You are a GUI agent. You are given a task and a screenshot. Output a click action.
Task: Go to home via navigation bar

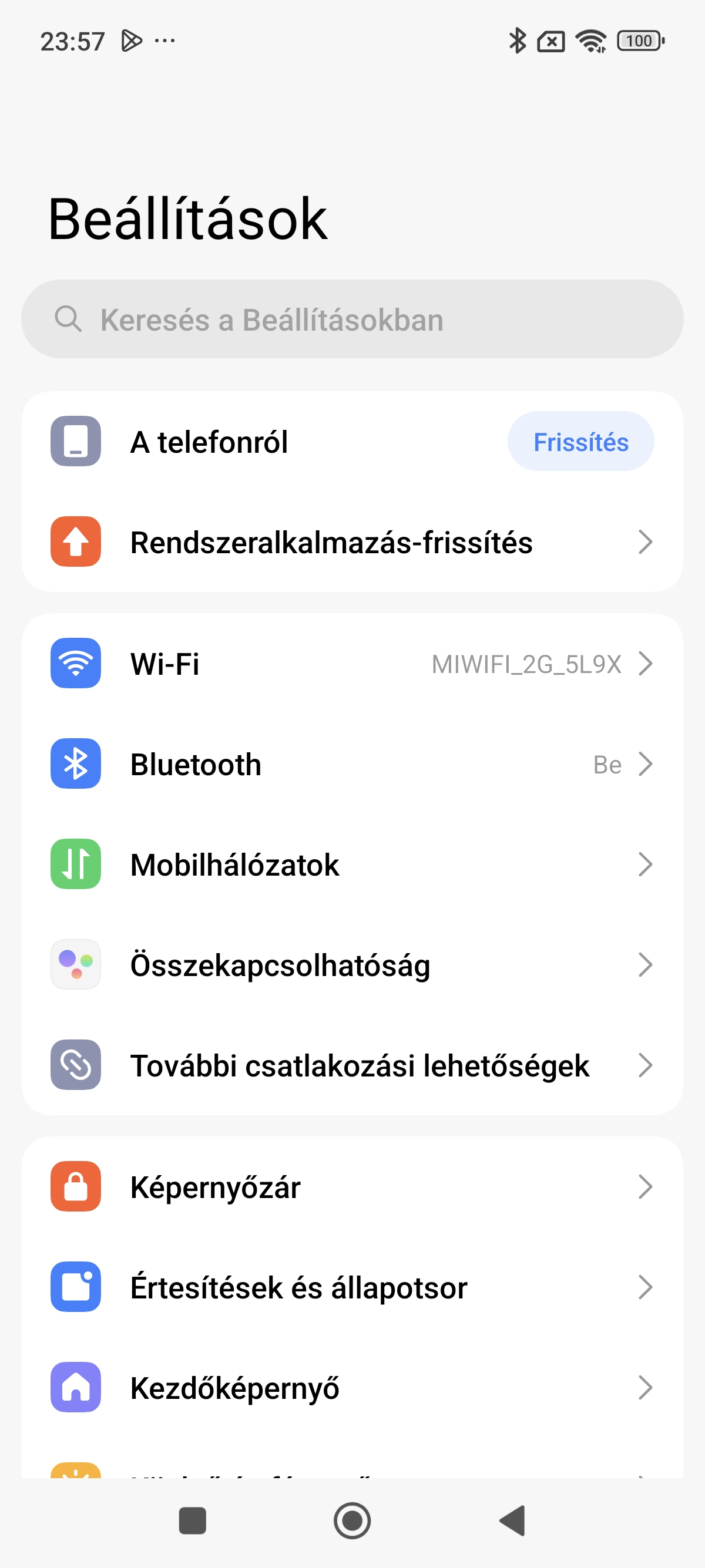coord(352,1520)
